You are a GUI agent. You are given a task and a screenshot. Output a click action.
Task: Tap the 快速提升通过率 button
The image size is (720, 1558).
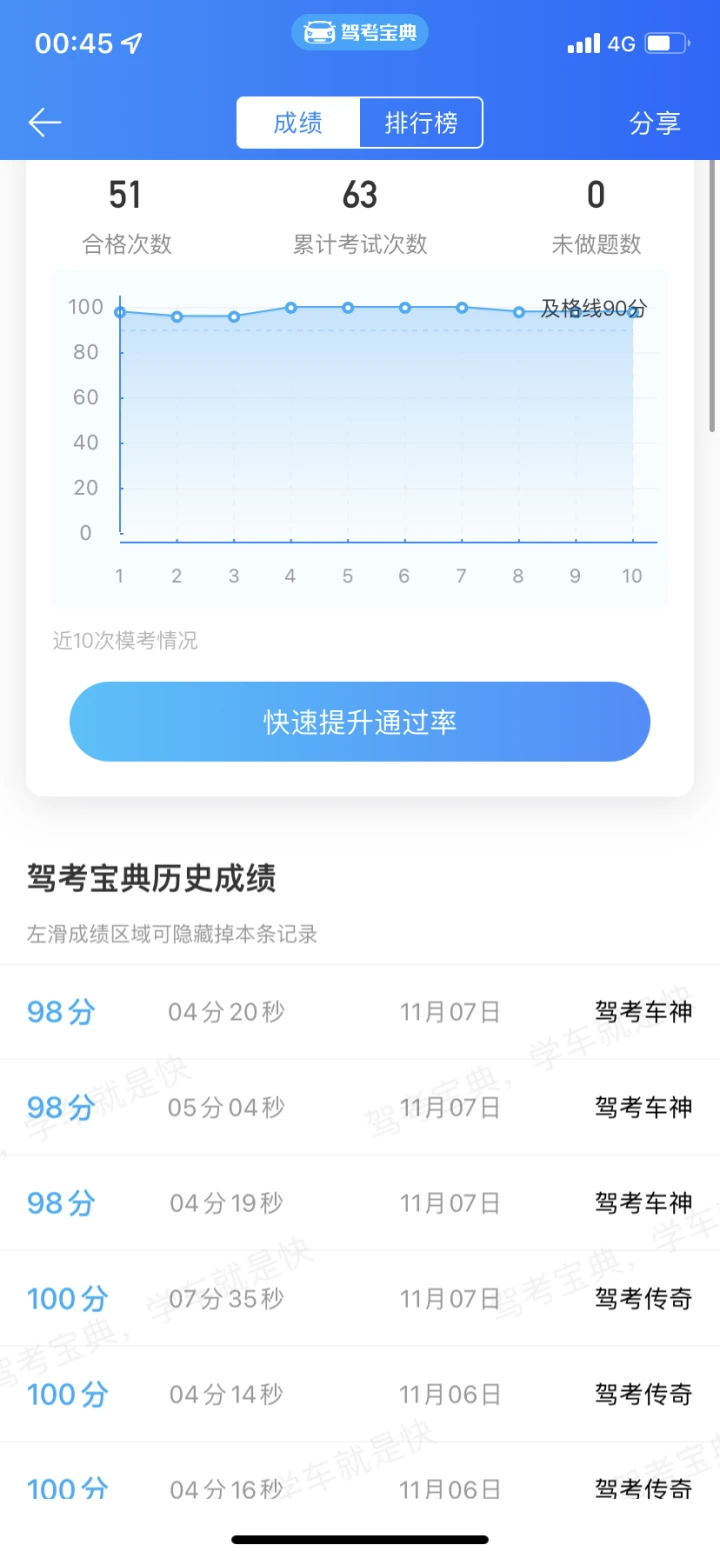tap(360, 722)
